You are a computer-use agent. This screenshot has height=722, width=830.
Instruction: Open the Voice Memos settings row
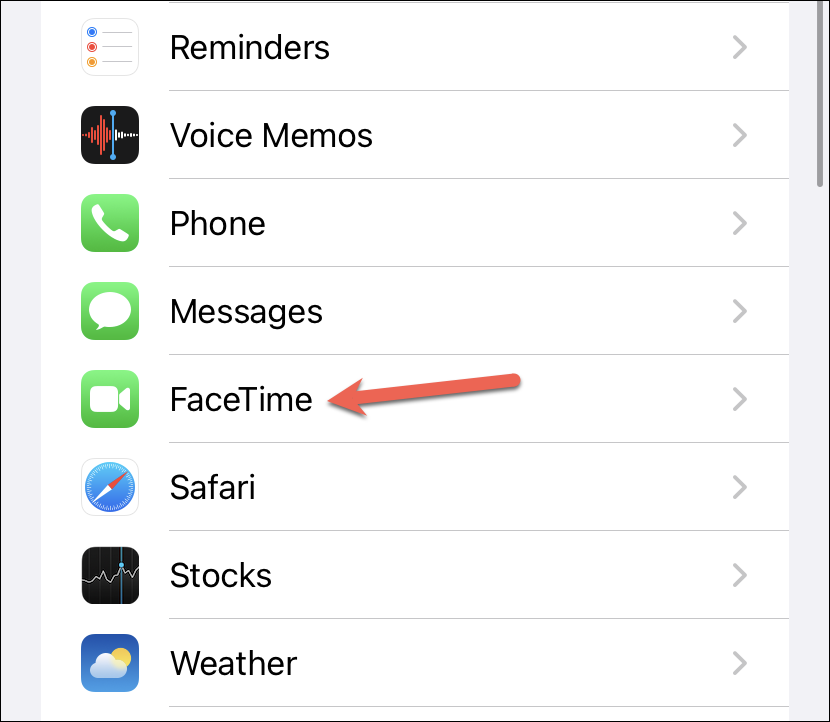(271, 135)
